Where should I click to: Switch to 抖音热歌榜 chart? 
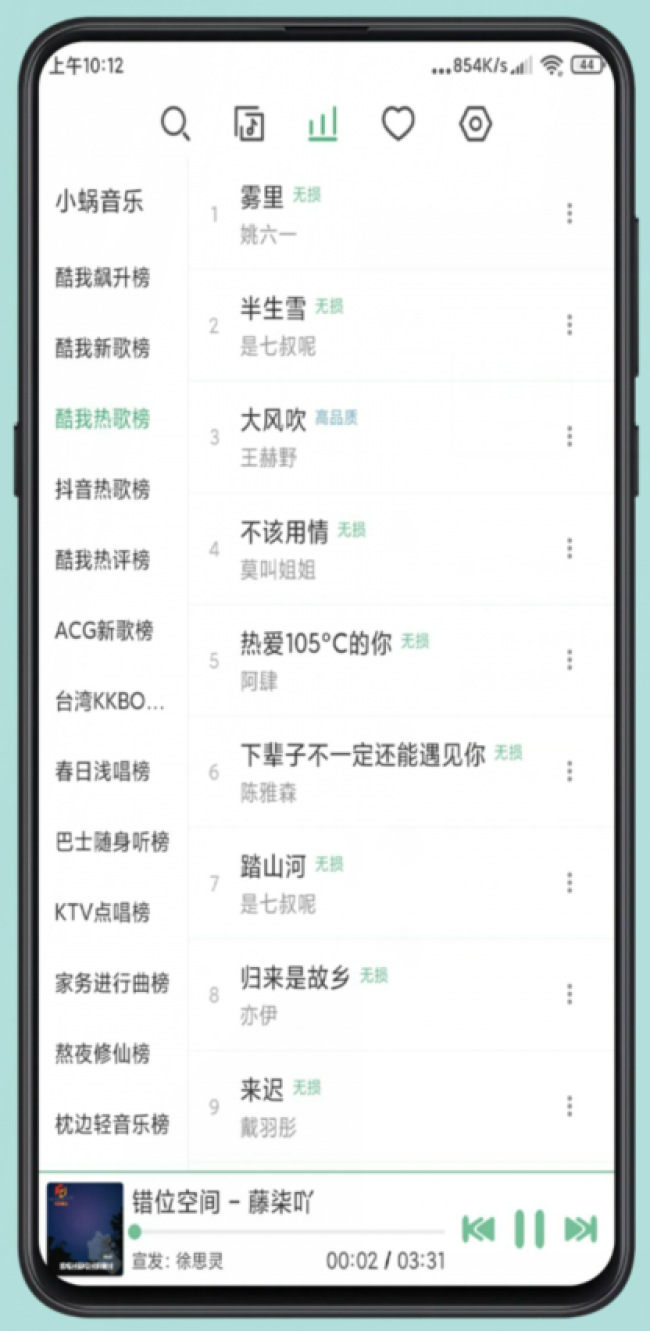(x=103, y=489)
